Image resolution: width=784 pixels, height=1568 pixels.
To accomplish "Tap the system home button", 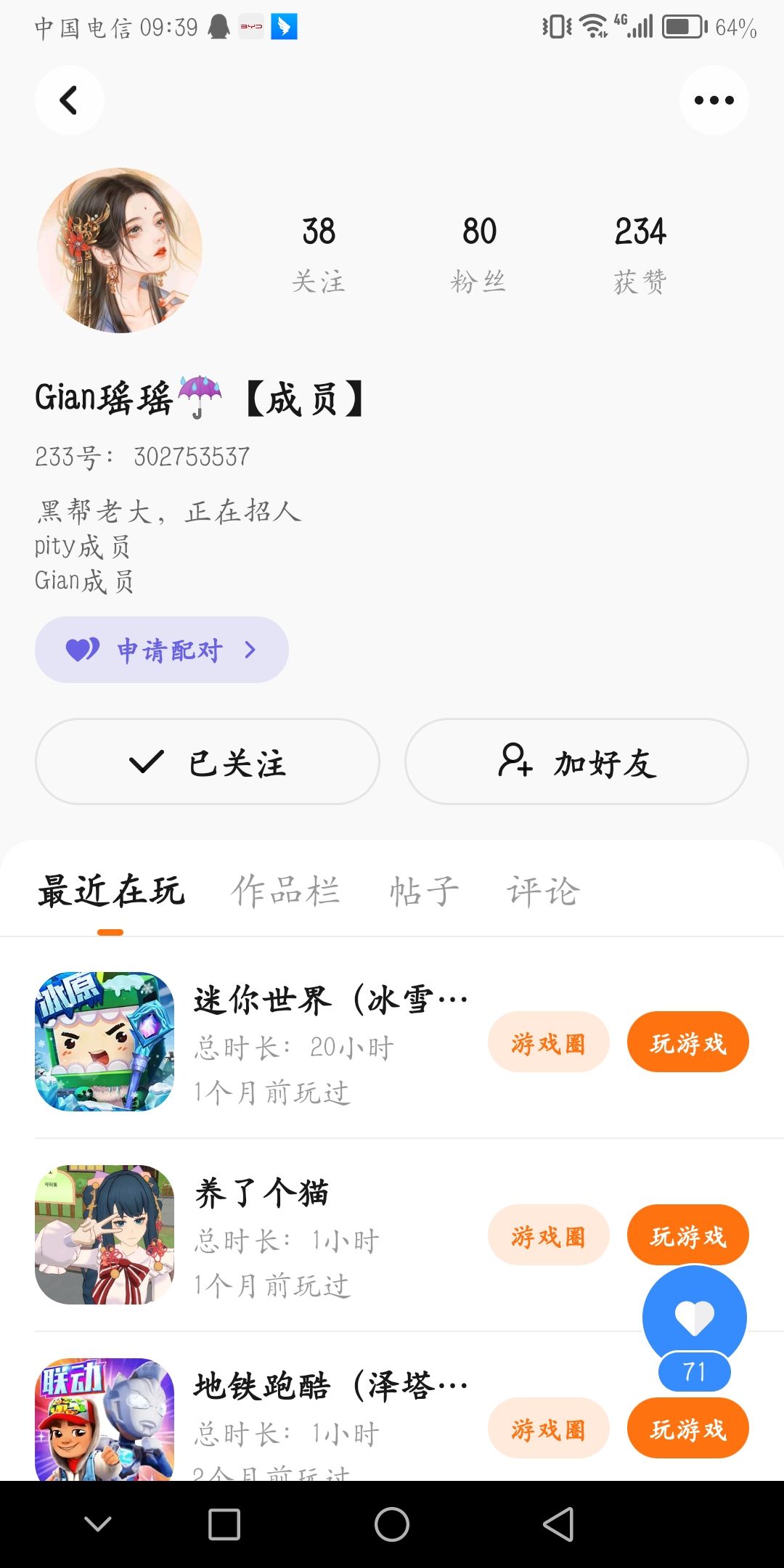I will (392, 1524).
